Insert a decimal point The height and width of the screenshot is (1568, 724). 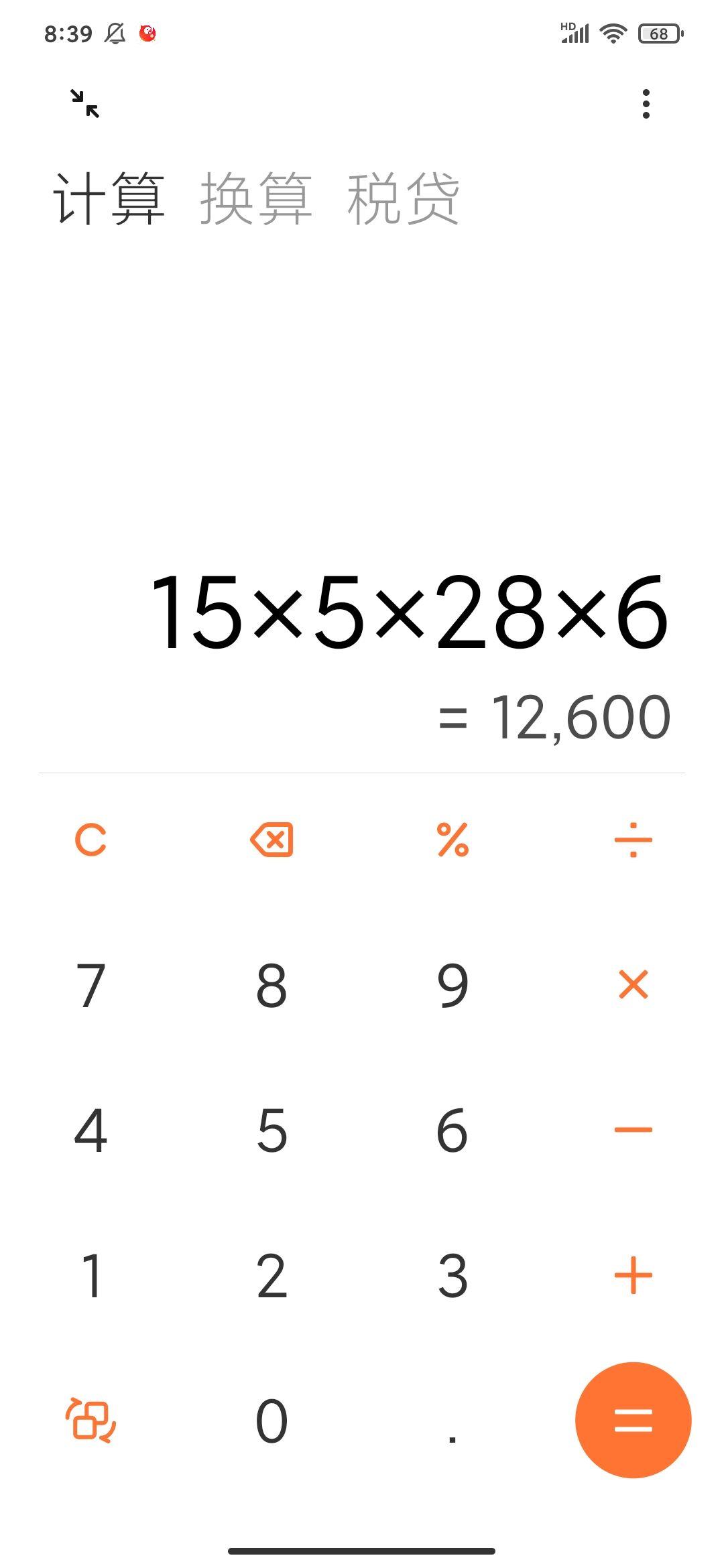452,1420
